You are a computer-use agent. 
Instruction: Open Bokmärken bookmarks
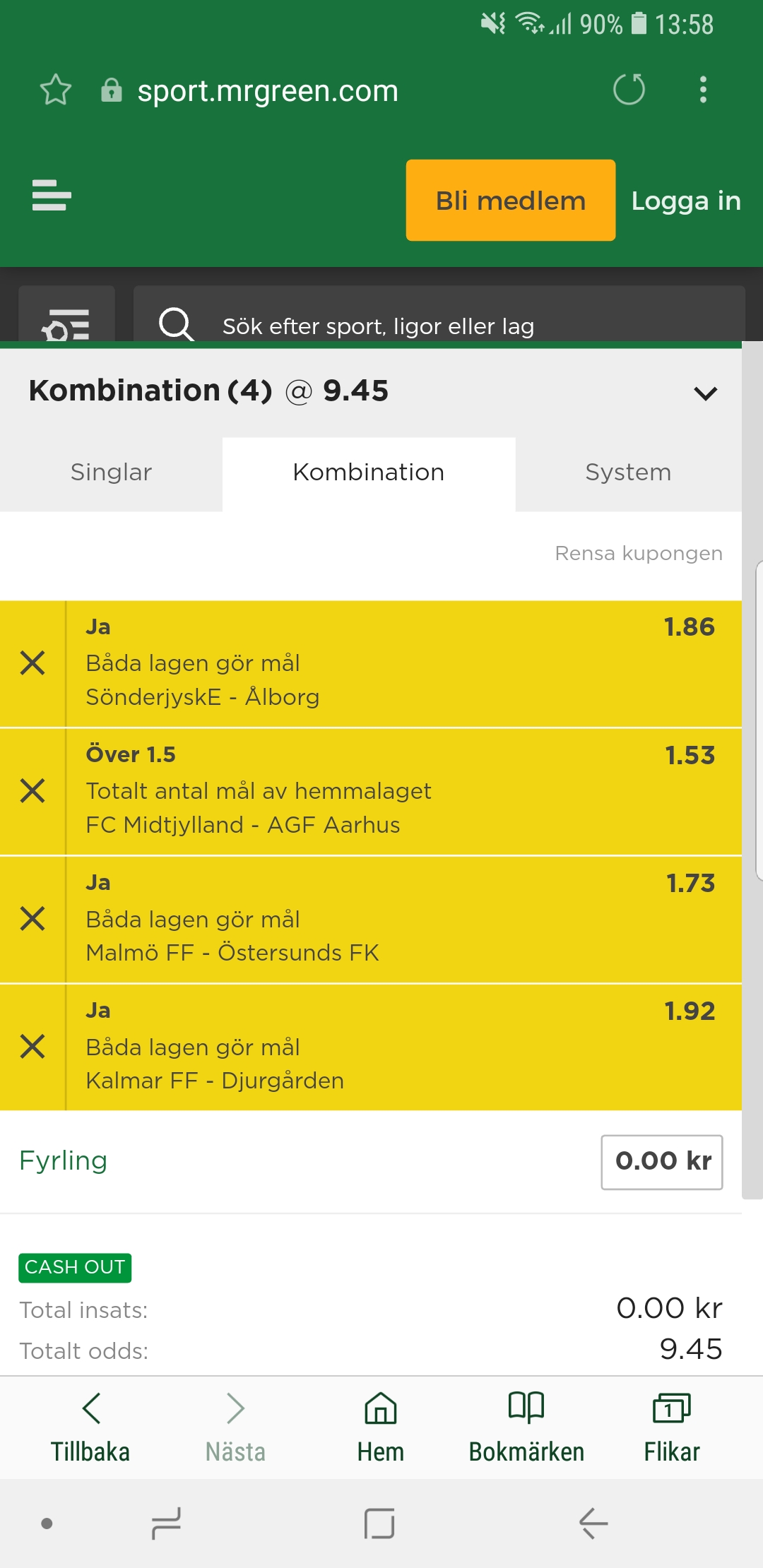(x=526, y=1427)
